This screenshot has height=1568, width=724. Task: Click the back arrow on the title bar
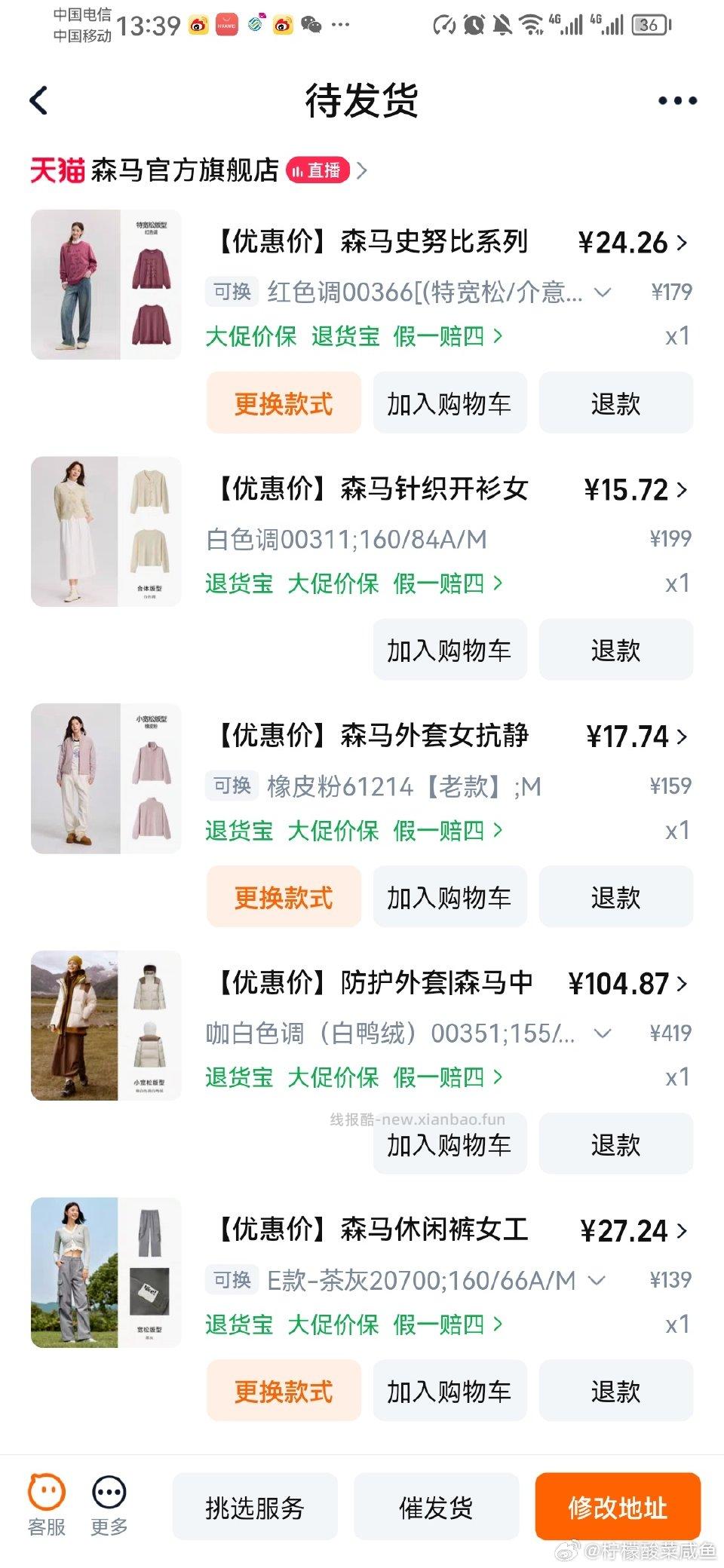(39, 100)
